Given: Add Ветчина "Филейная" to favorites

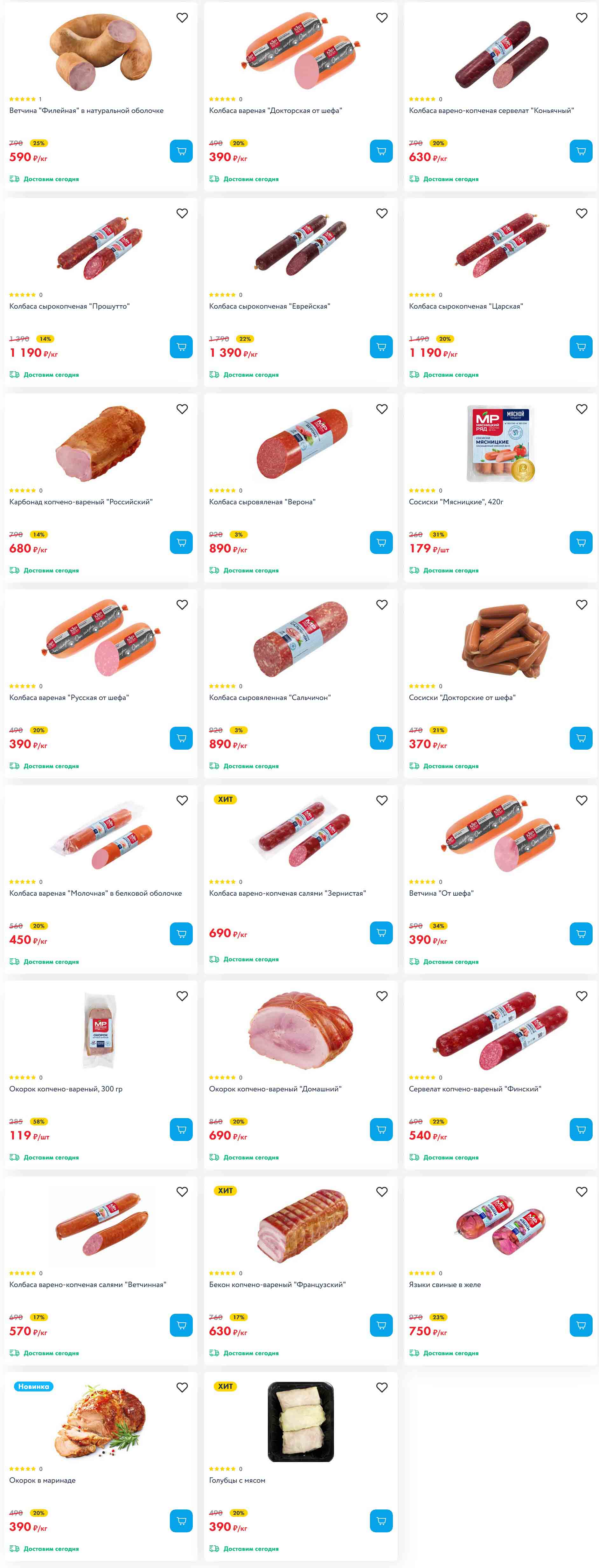Looking at the screenshot, I should (182, 18).
